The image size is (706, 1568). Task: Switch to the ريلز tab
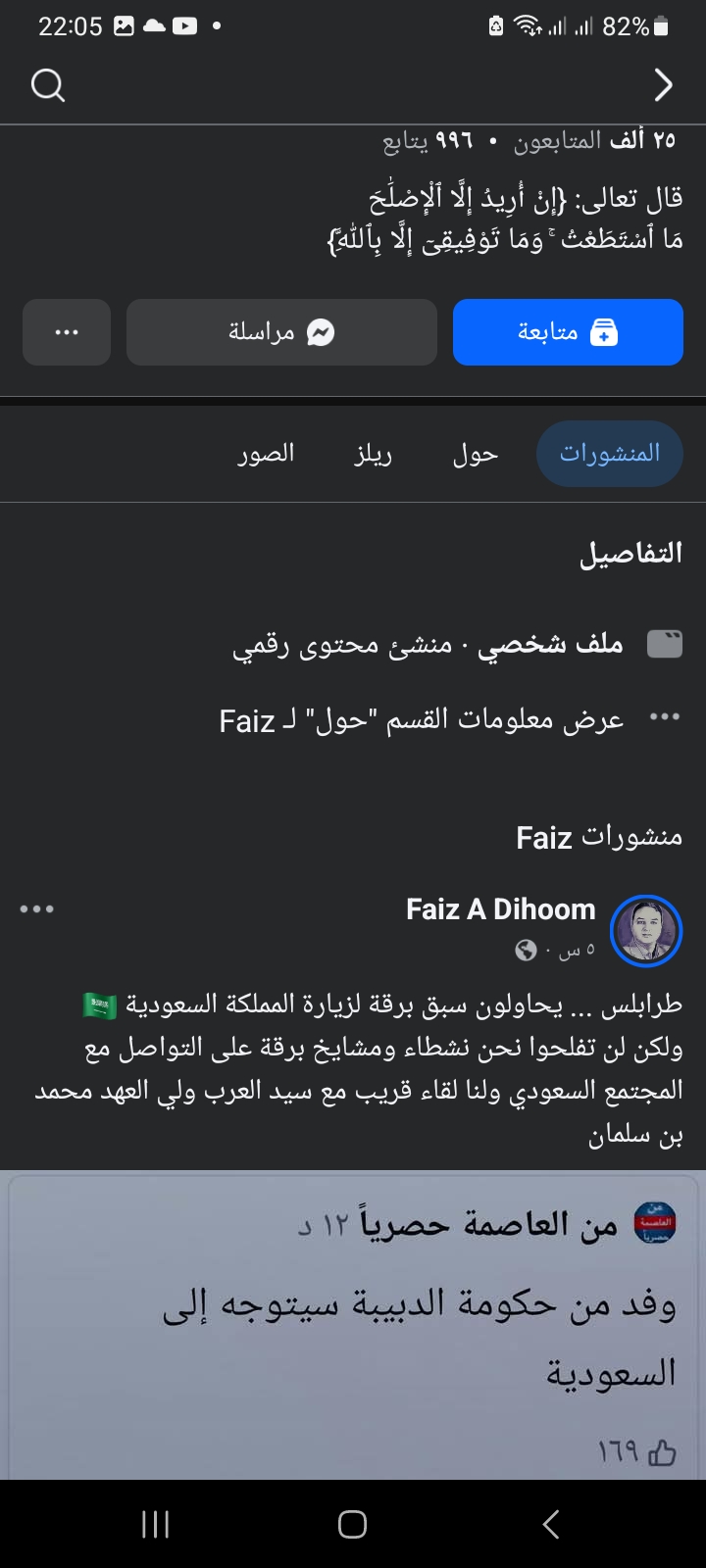(373, 454)
